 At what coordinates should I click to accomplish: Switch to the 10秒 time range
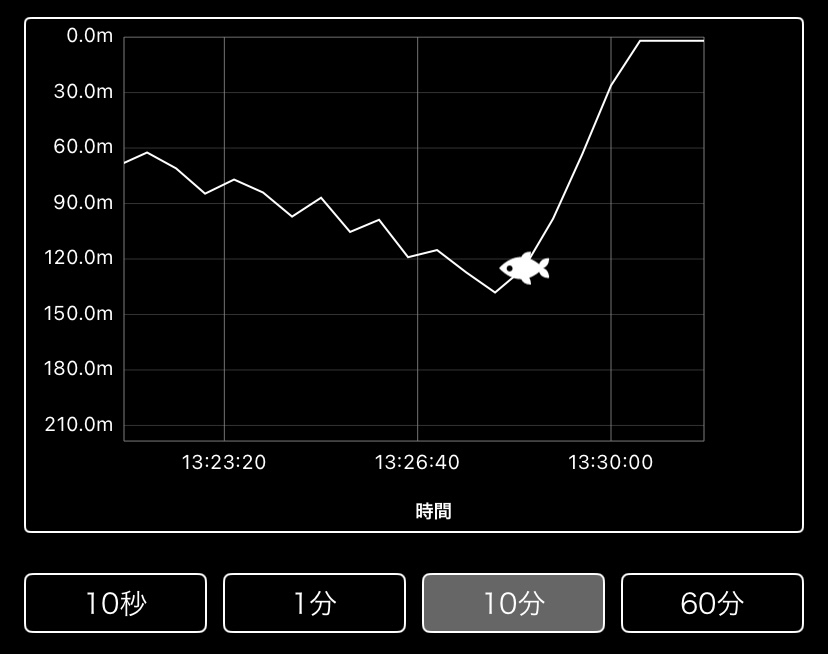115,603
